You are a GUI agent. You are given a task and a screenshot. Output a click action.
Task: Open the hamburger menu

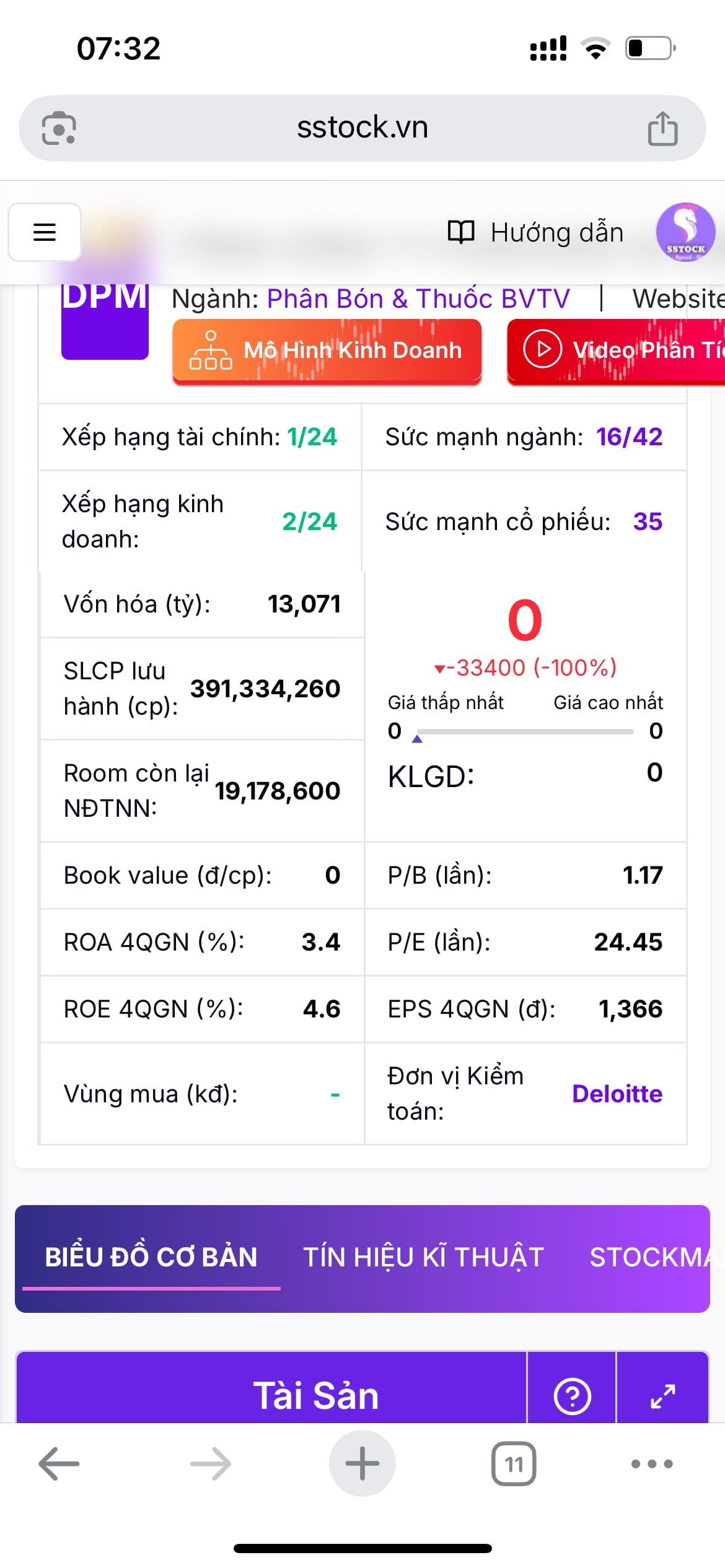click(x=45, y=232)
